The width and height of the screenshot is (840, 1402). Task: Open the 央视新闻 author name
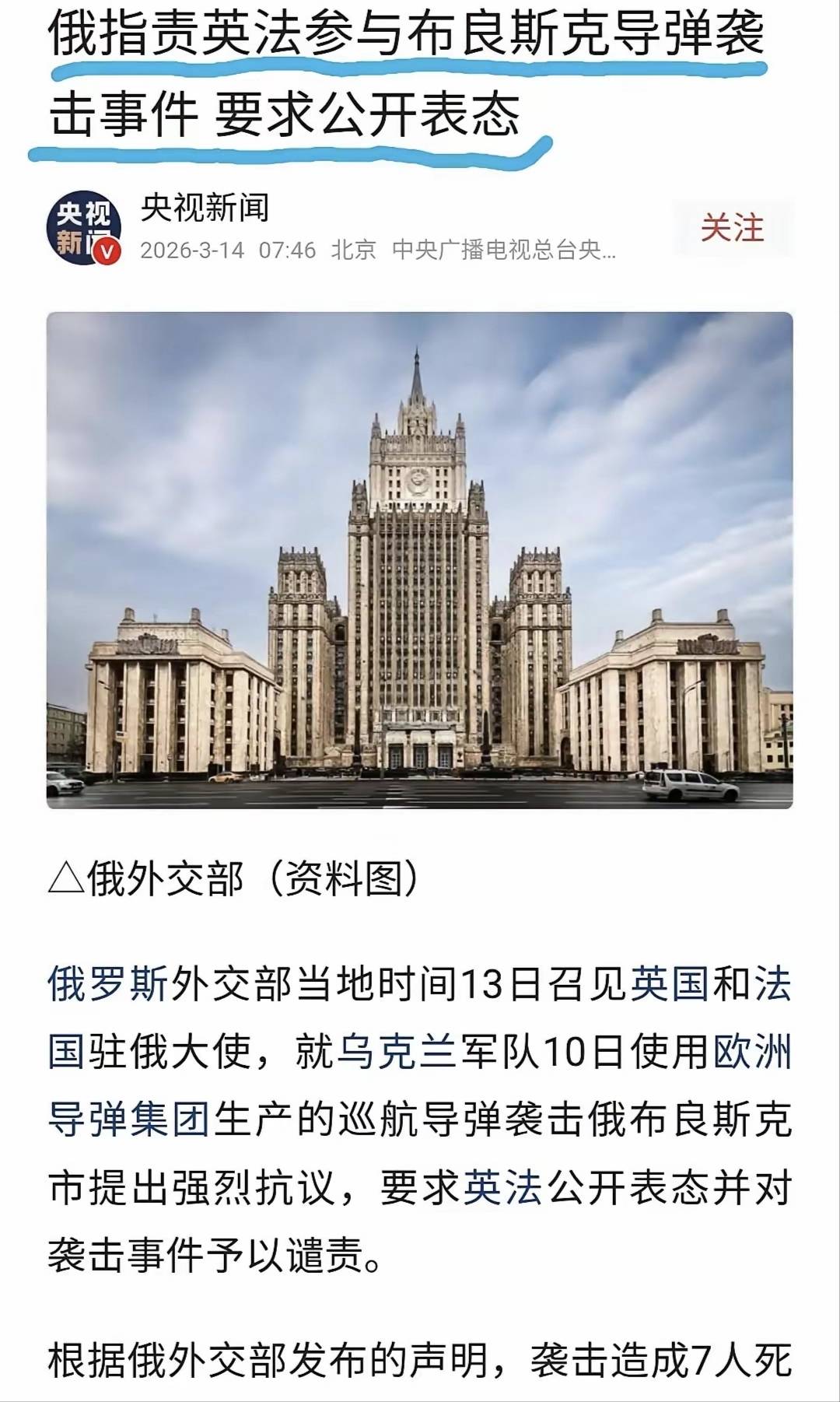pyautogui.click(x=205, y=208)
